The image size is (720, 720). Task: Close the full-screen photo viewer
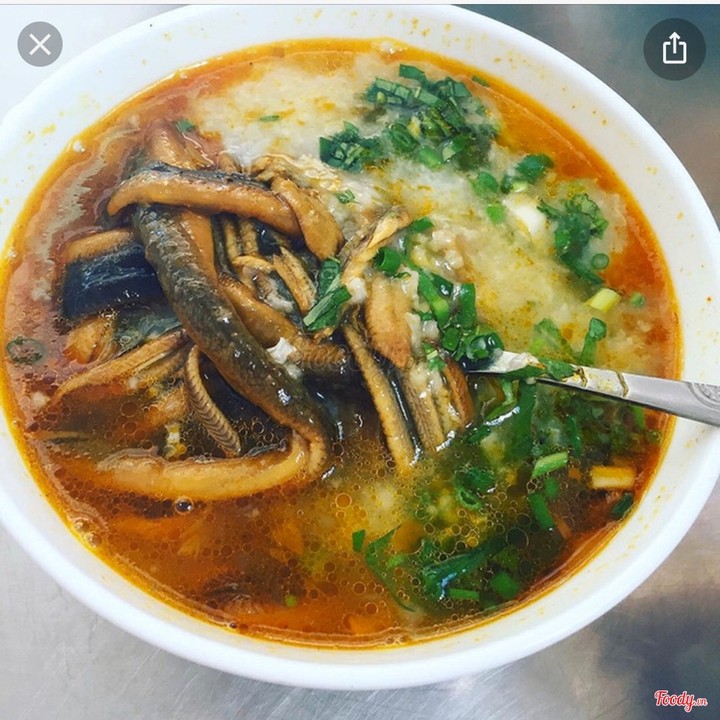40,45
